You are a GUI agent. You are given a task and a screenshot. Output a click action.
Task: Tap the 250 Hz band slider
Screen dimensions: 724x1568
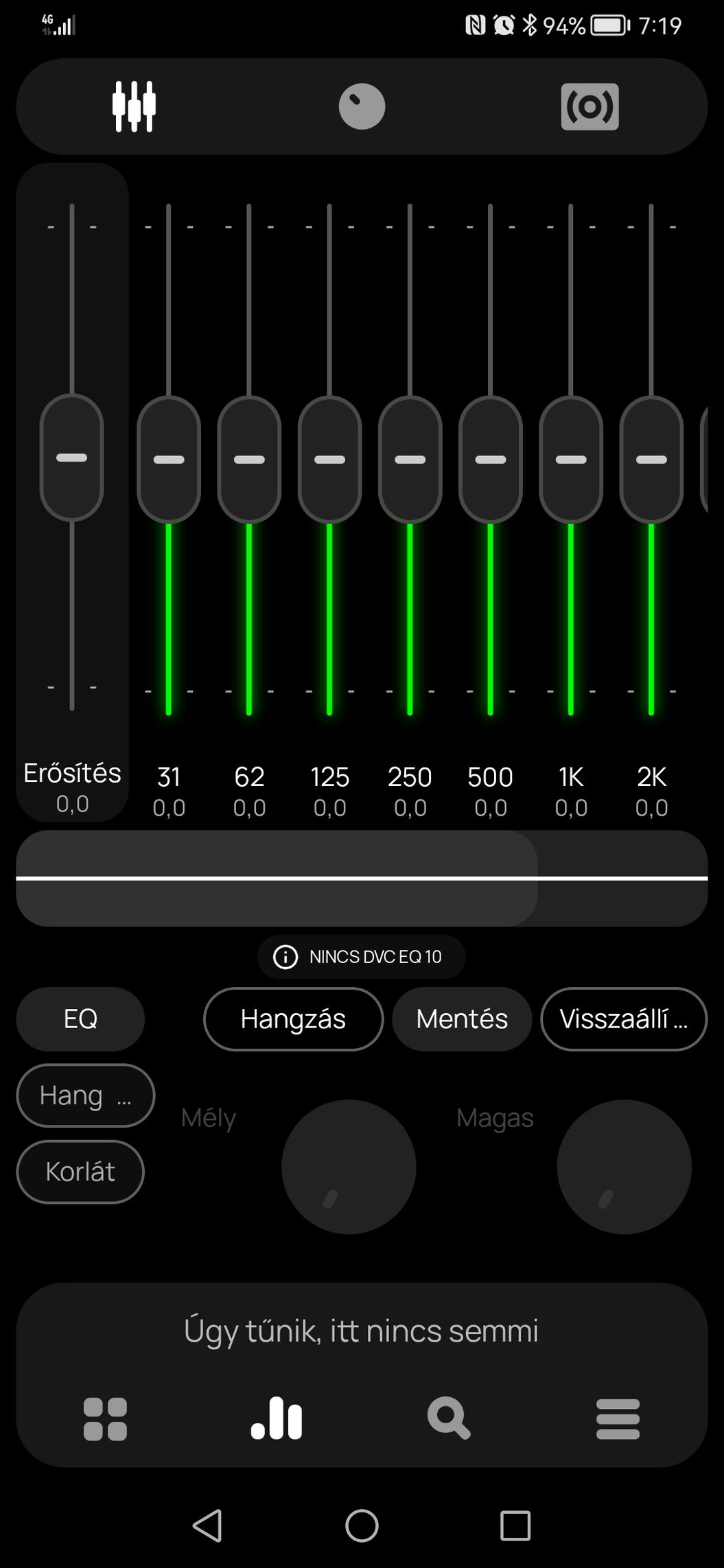point(410,460)
